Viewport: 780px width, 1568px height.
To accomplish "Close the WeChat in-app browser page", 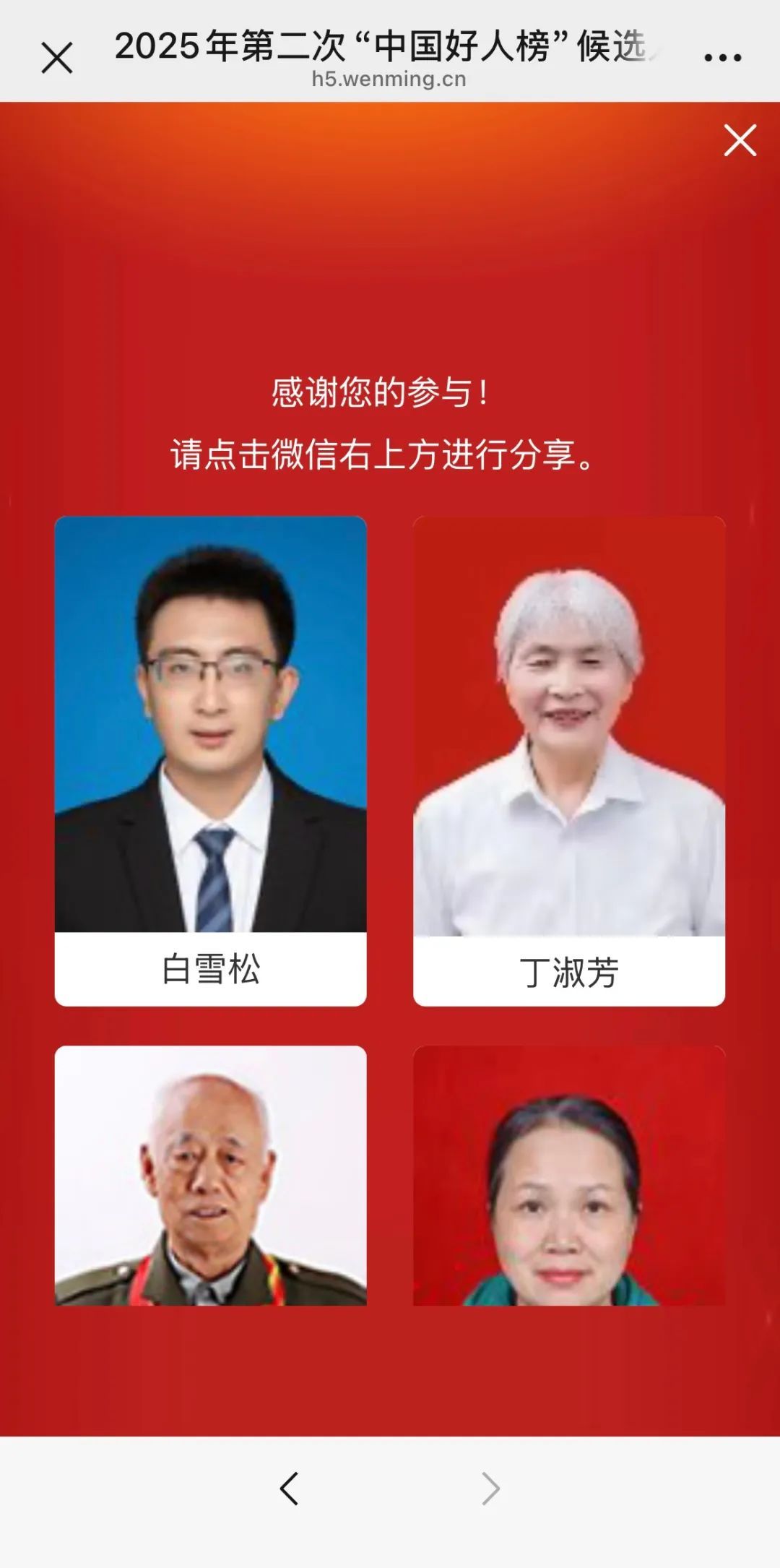I will pyautogui.click(x=56, y=58).
